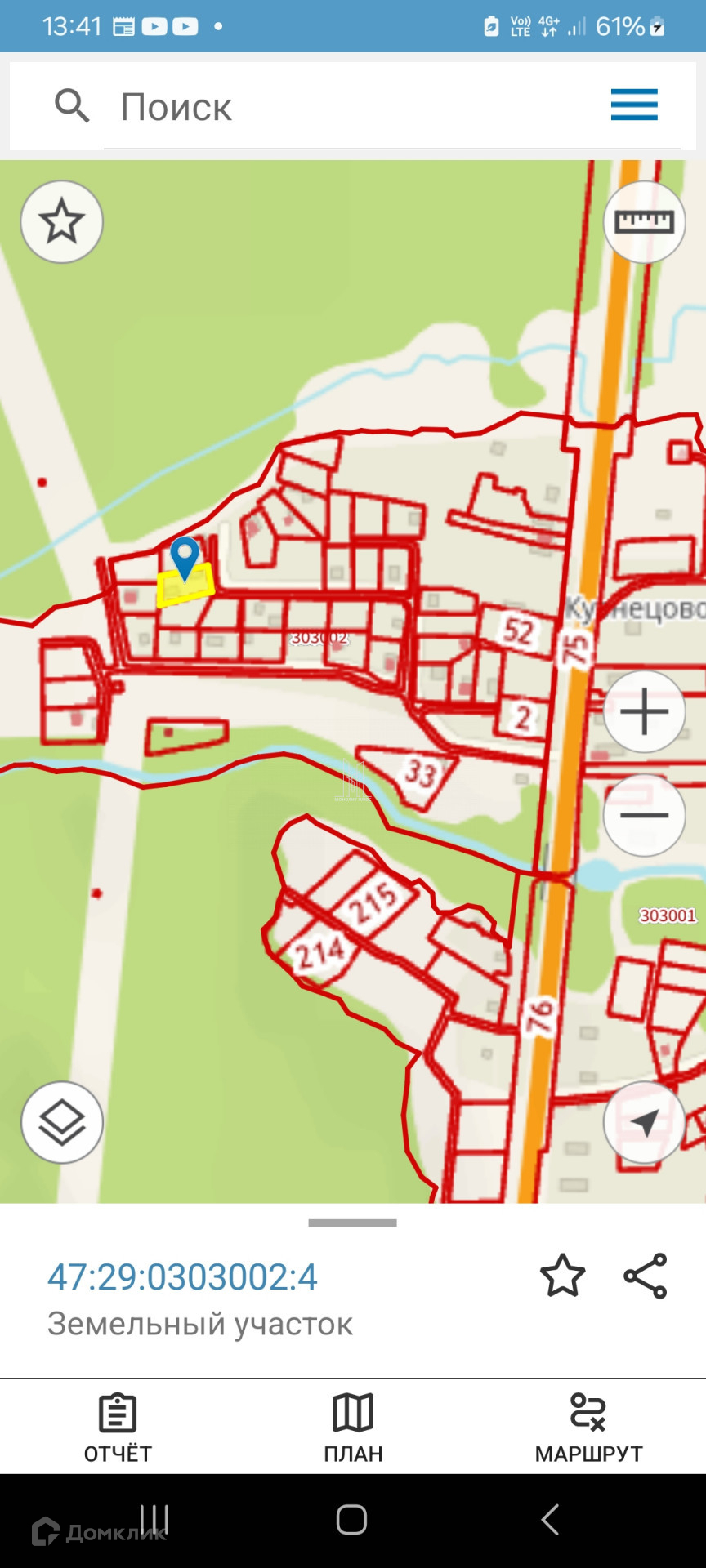Open the hamburger menu

click(x=634, y=105)
